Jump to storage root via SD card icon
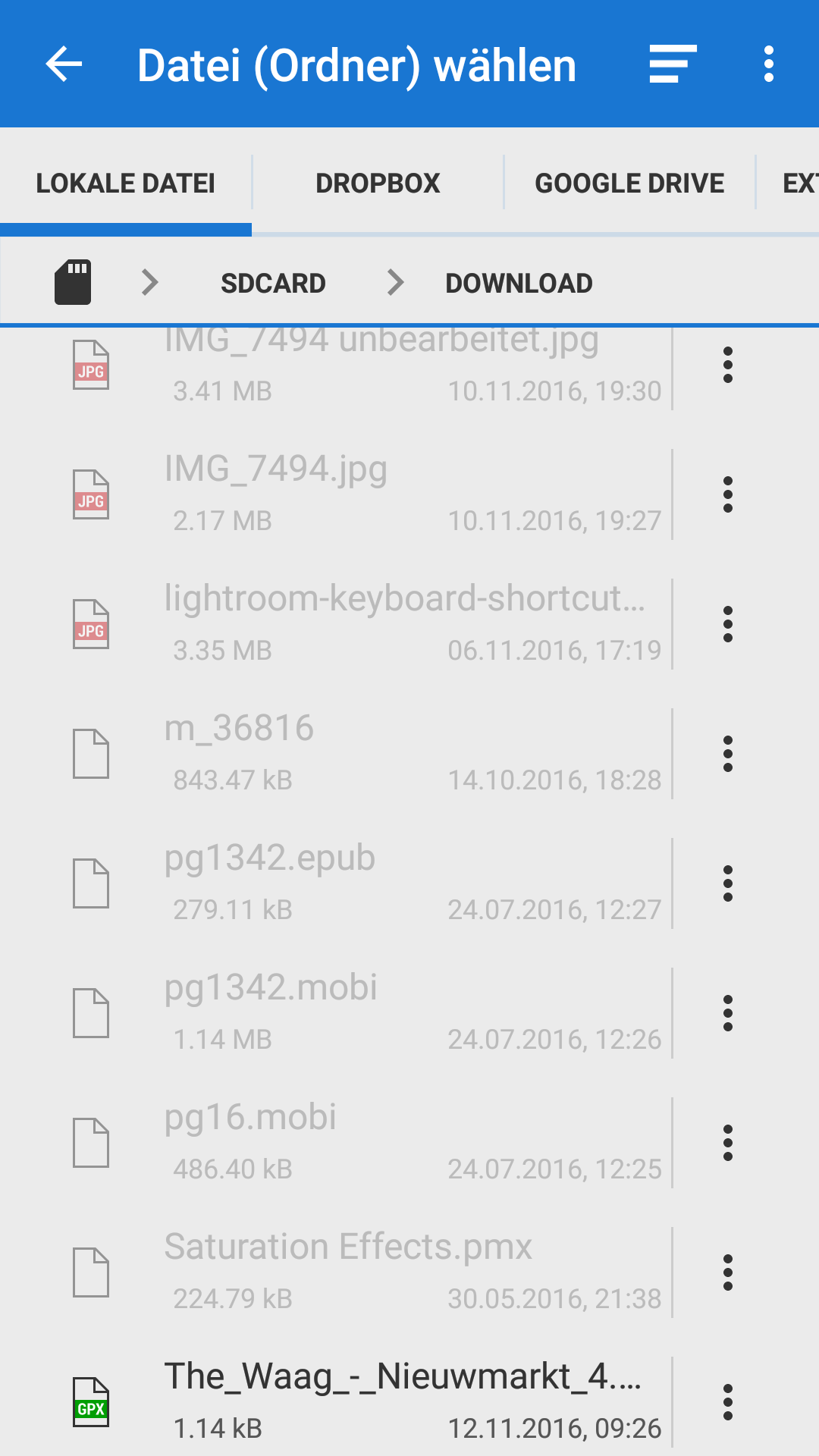The height and width of the screenshot is (1456, 819). pyautogui.click(x=73, y=283)
